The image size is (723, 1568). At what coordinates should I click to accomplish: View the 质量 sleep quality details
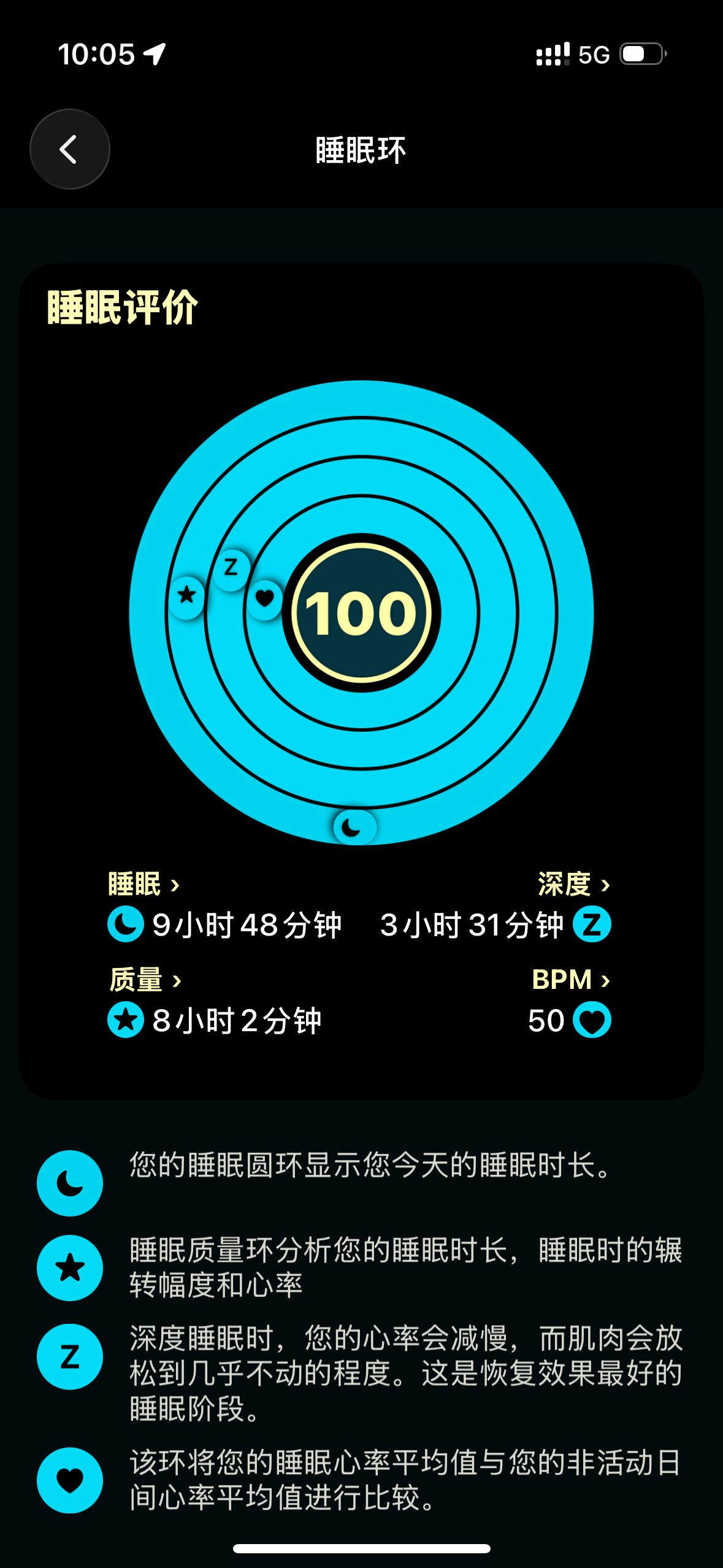(x=145, y=980)
